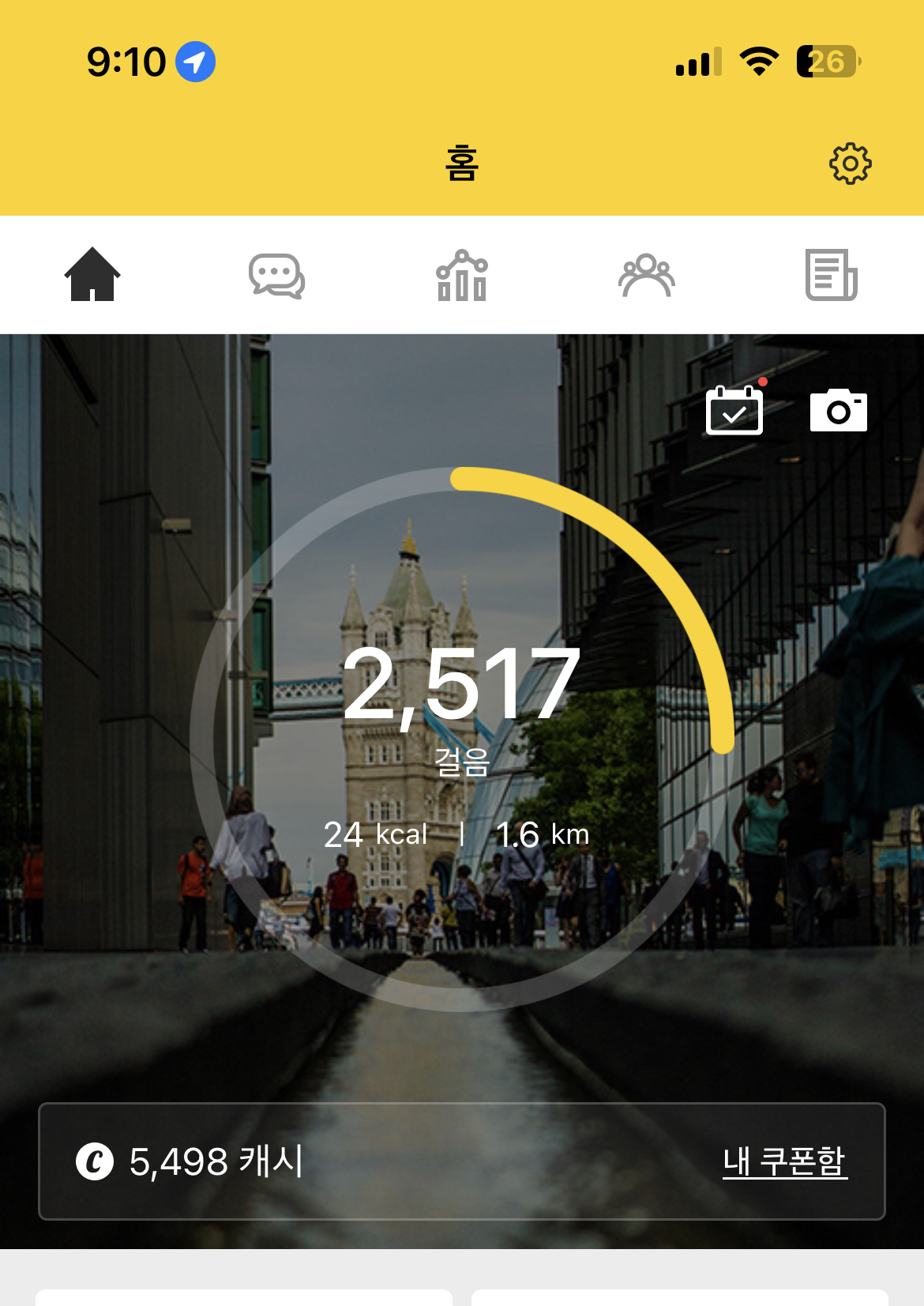Image resolution: width=924 pixels, height=1306 pixels.
Task: Open the 내 쿠폰함 link
Action: coord(784,1161)
